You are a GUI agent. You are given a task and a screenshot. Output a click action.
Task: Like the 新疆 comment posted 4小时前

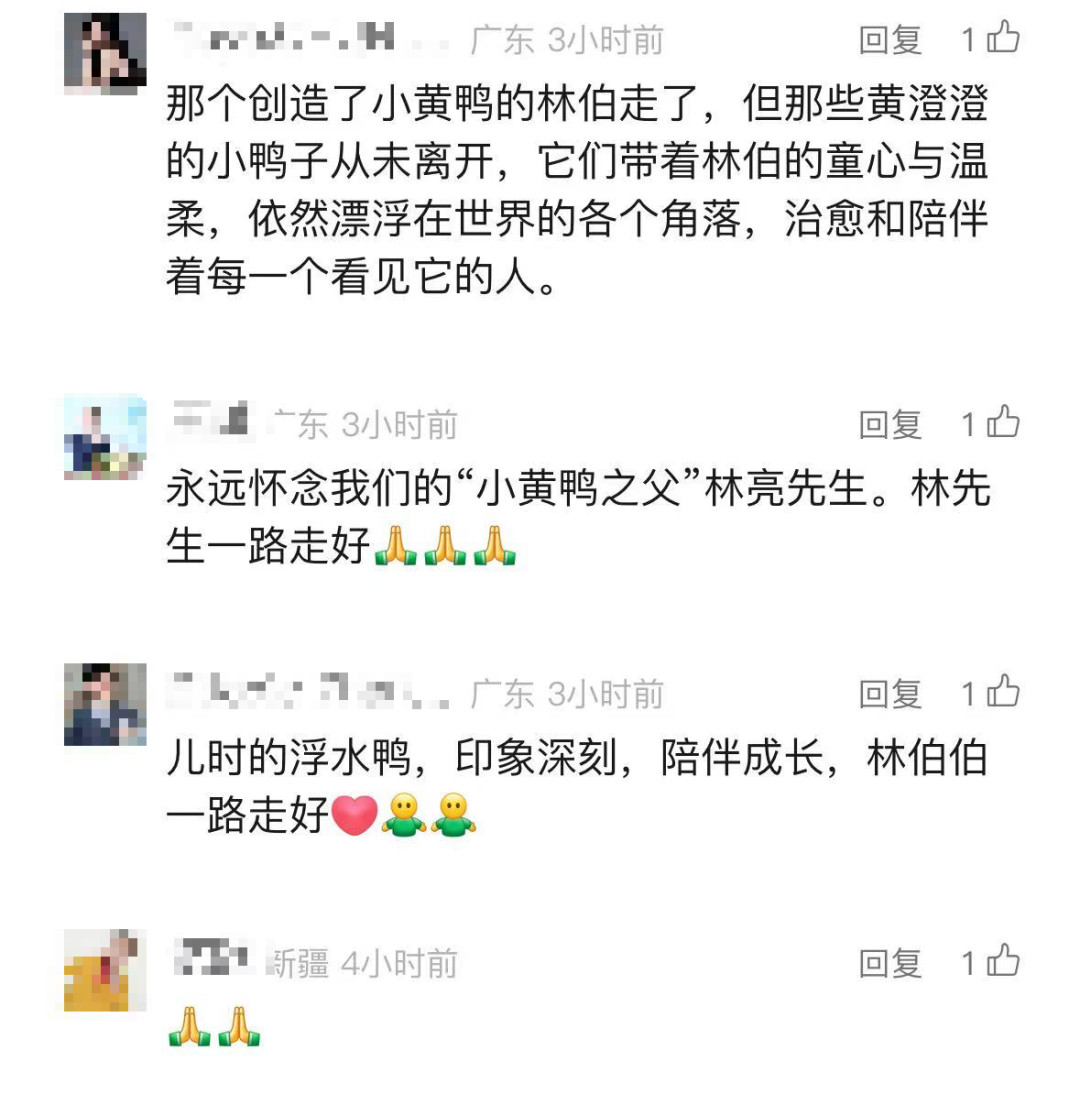(x=1002, y=963)
